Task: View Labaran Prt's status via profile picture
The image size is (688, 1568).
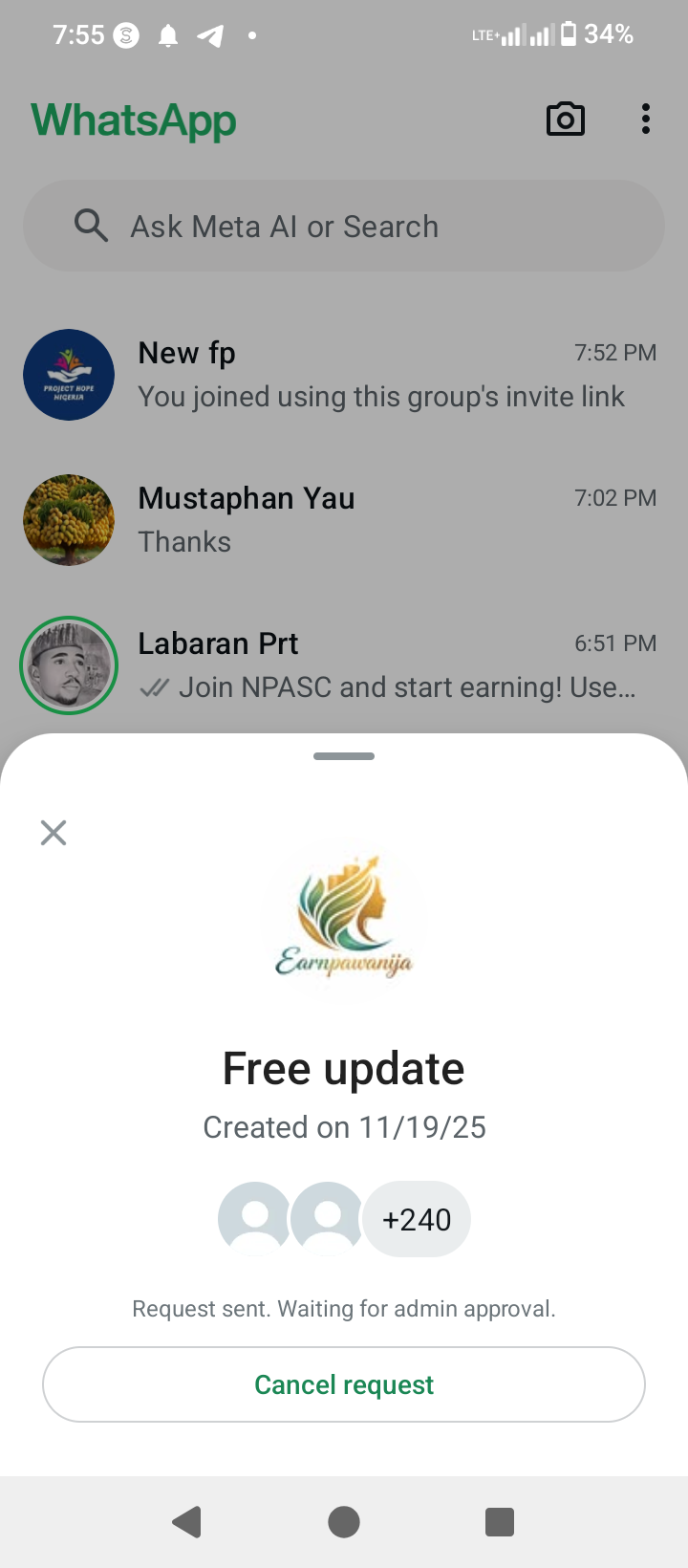Action: click(69, 665)
